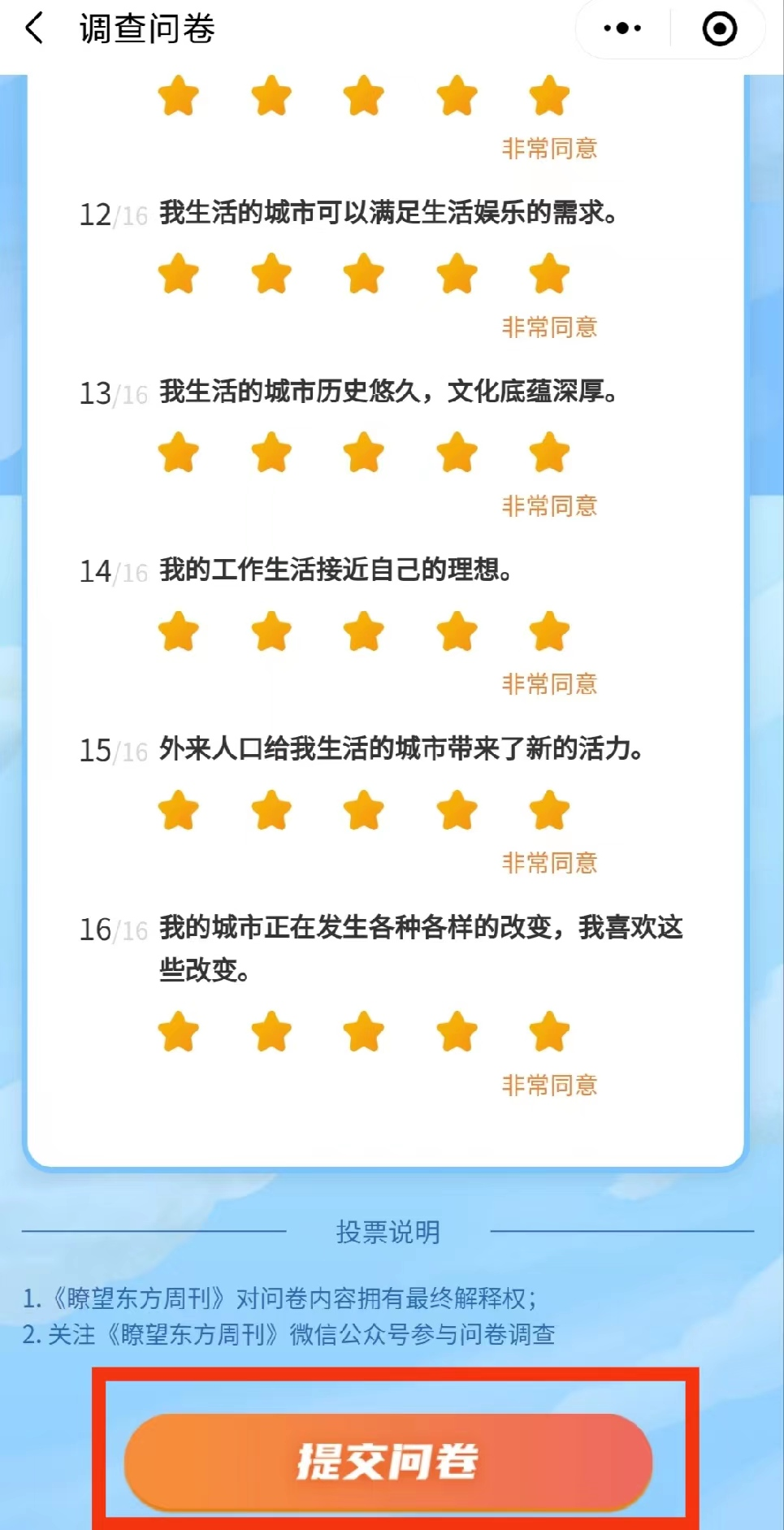Rate question 15 with three stars
The width and height of the screenshot is (784, 1530).
[364, 810]
